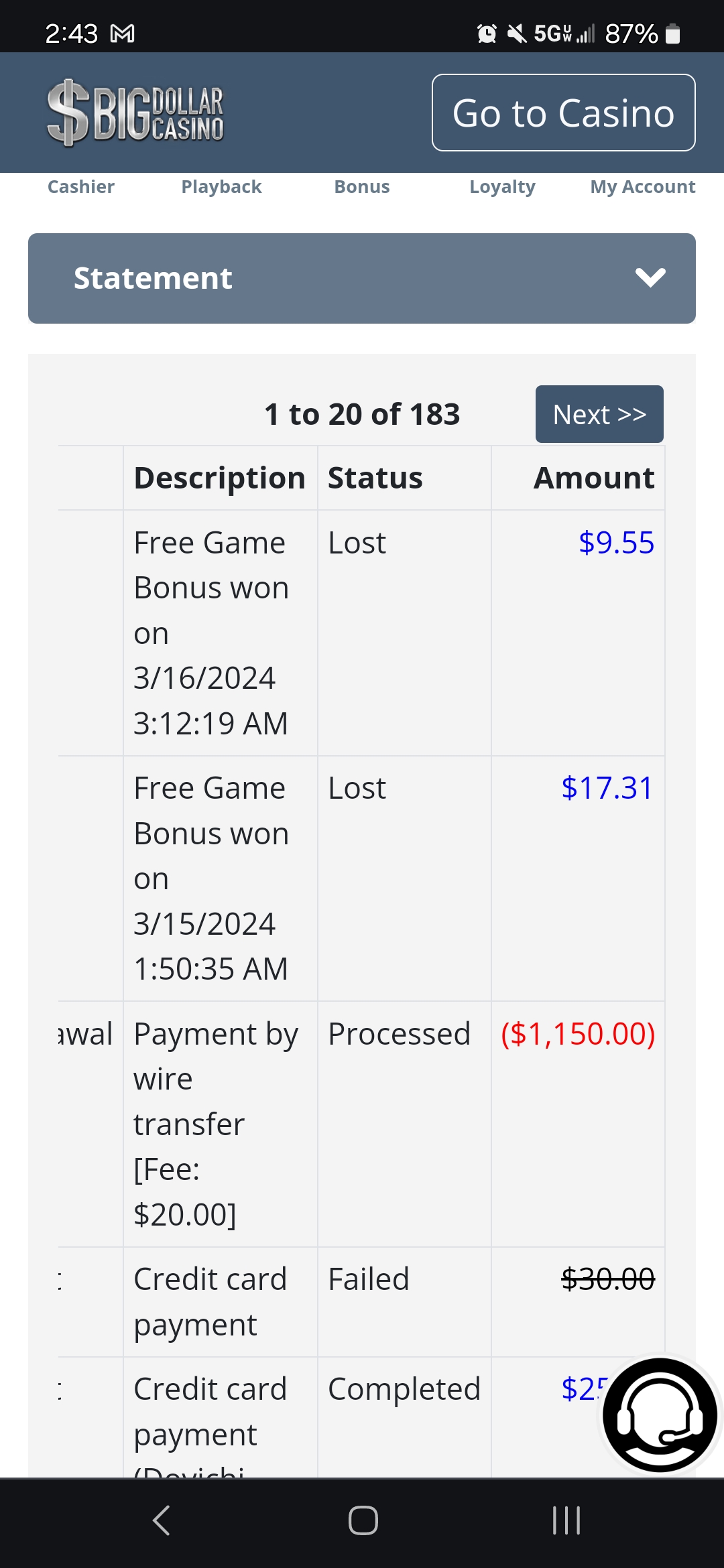Open the live chat support icon
Viewport: 724px width, 1568px height.
pos(660,1414)
